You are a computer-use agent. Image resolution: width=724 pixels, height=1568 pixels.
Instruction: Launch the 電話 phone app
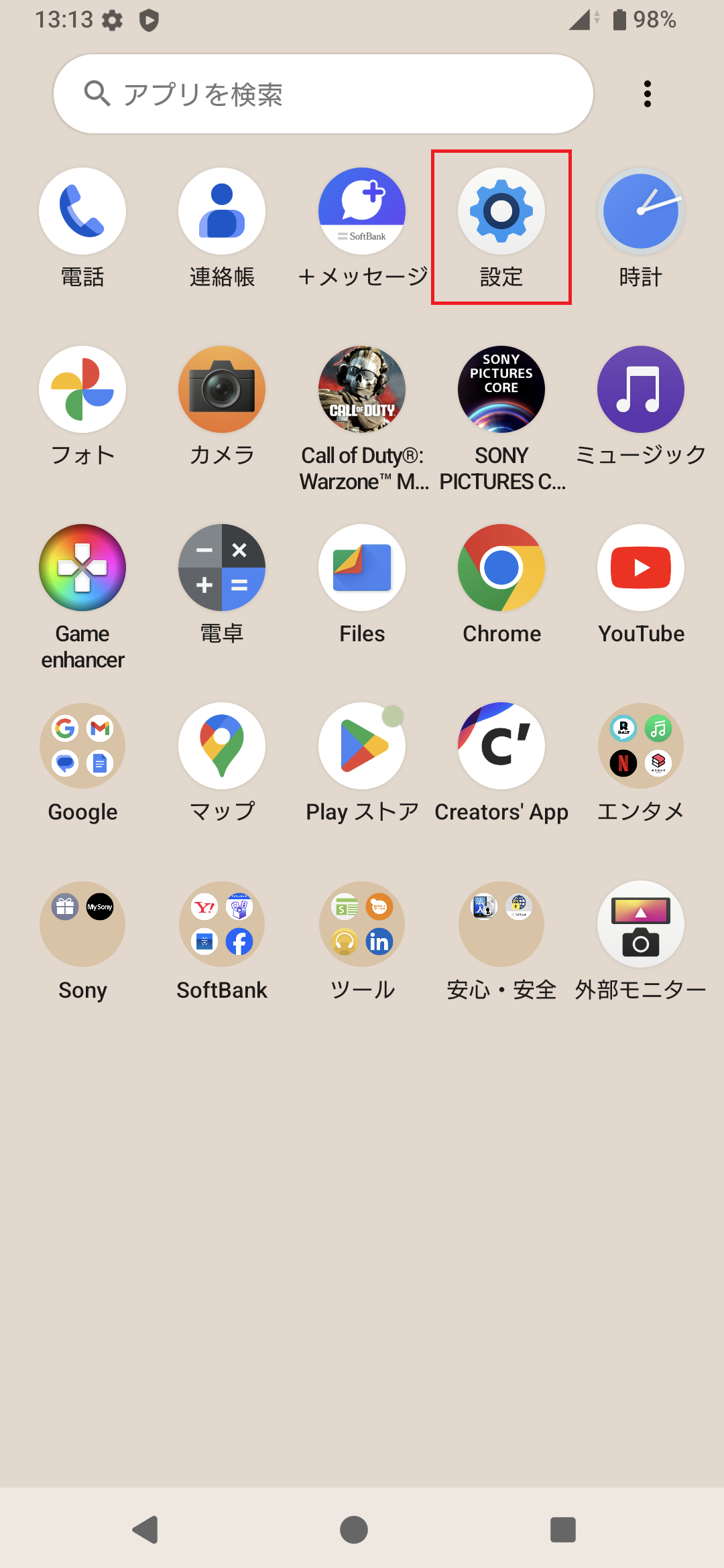[82, 210]
